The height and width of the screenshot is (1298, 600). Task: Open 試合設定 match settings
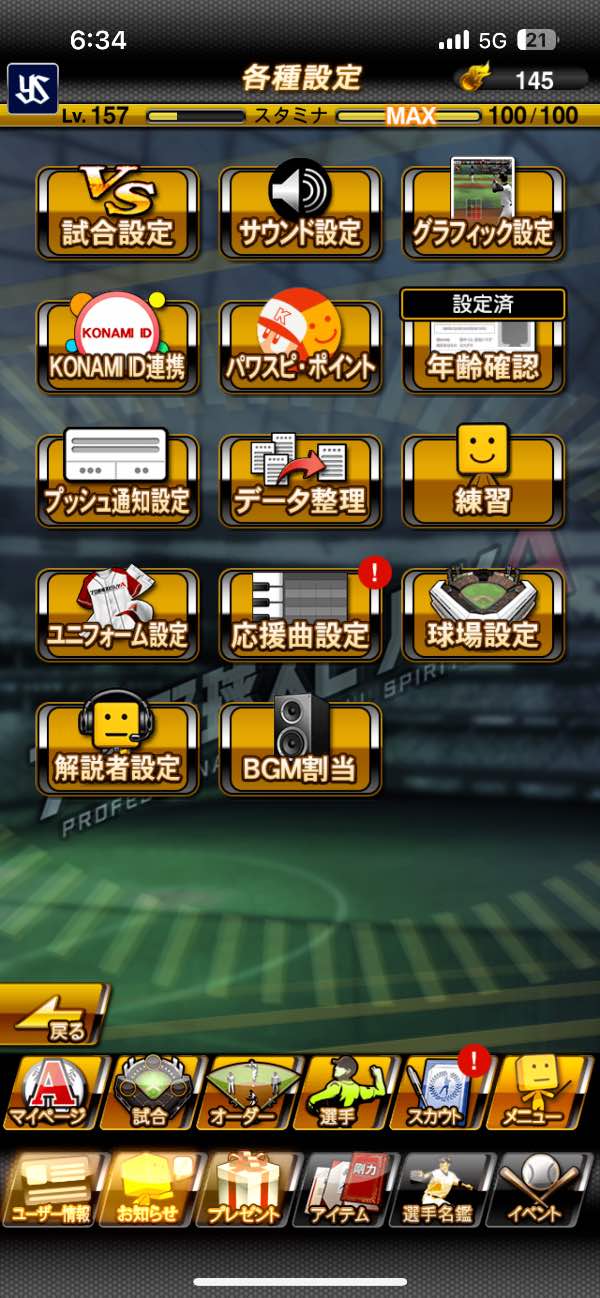pos(117,212)
